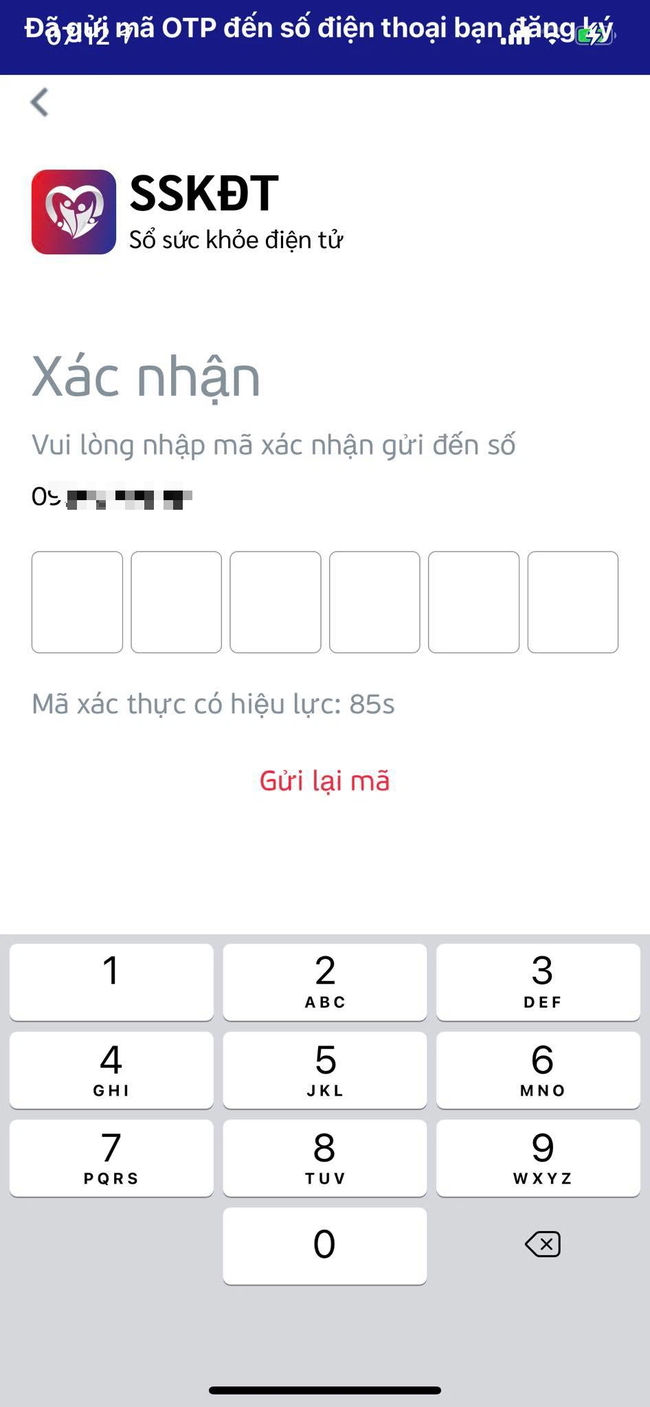
Task: Enter digit 8 on the keypad
Action: [325, 1157]
